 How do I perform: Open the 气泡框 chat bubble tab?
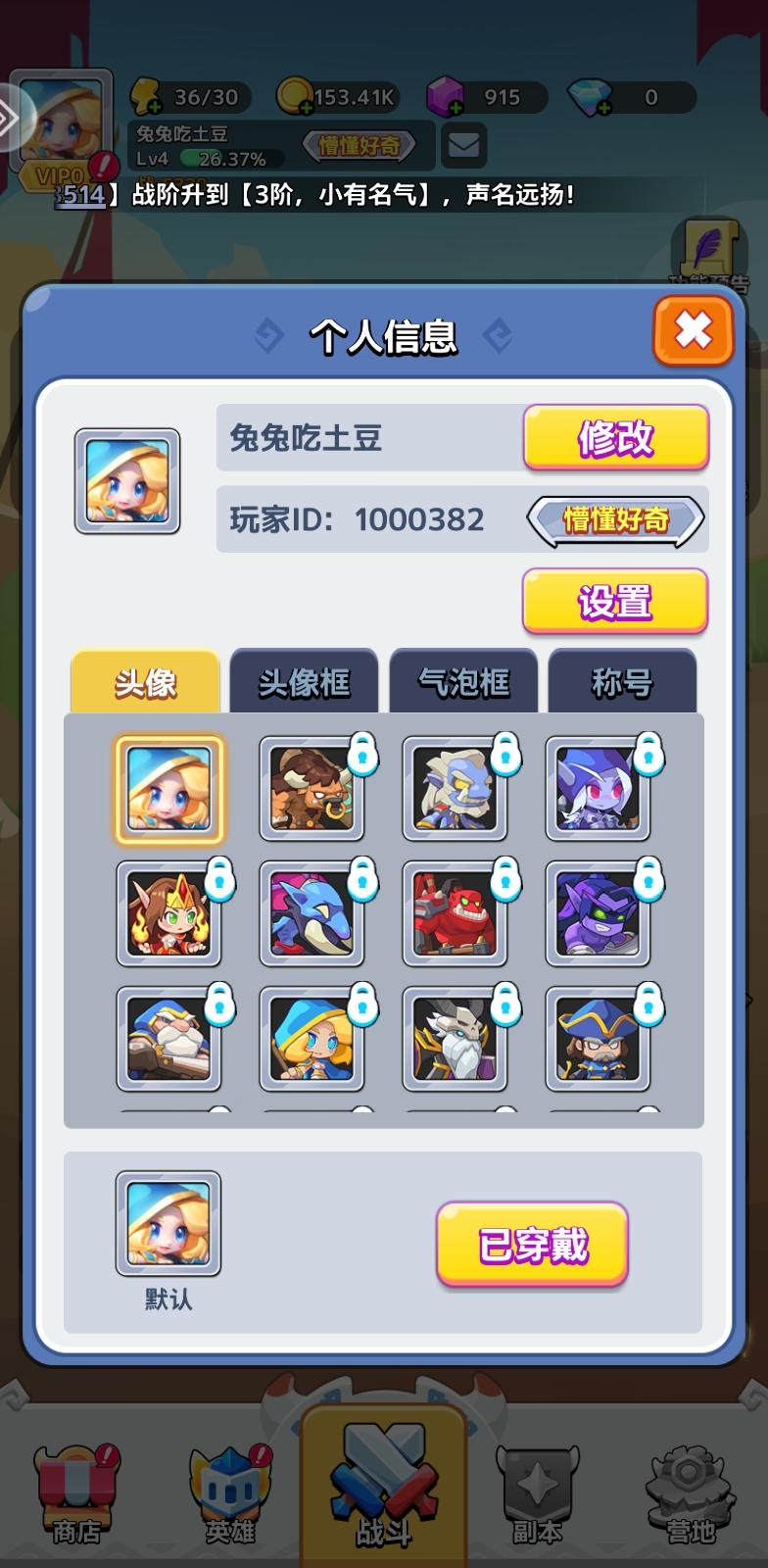463,679
